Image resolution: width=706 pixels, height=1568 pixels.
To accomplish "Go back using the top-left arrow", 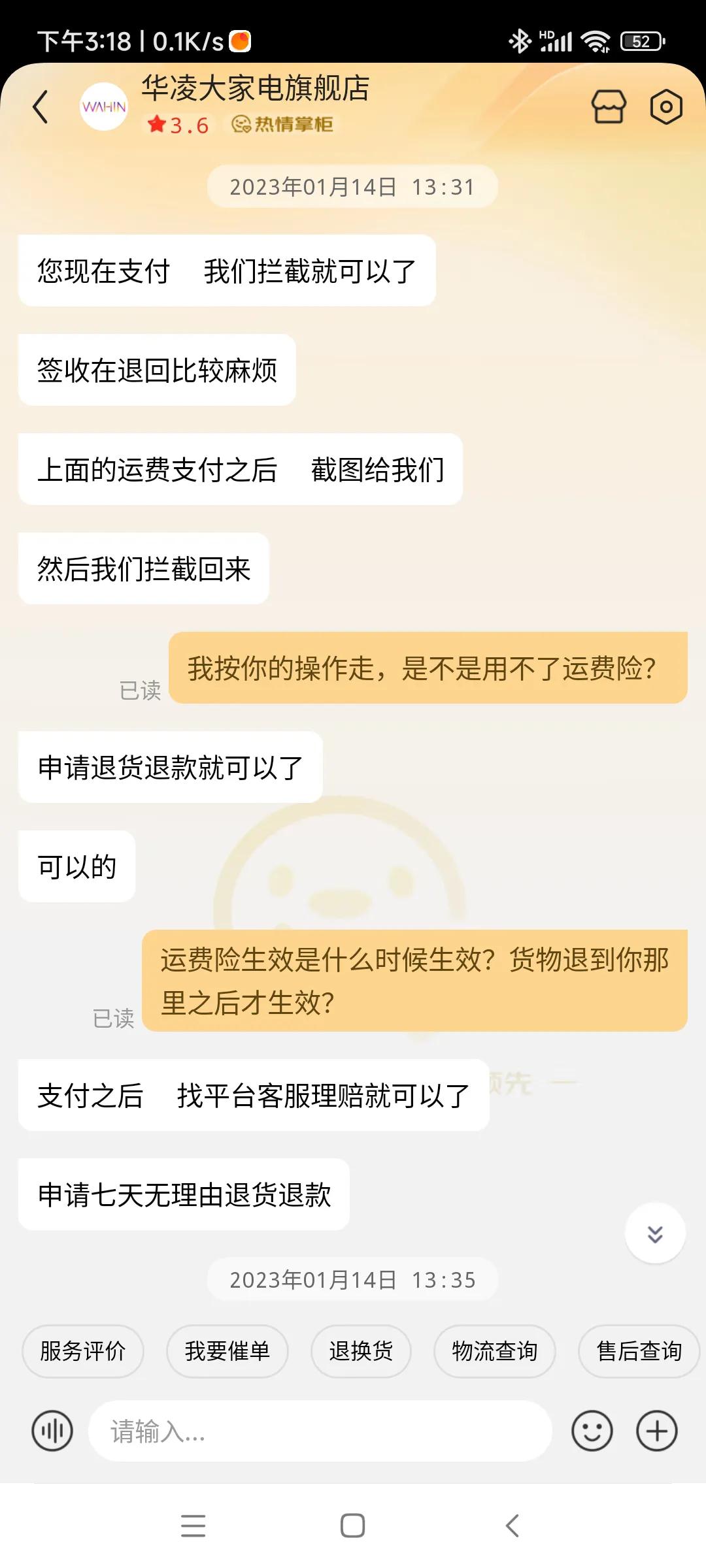I will (x=41, y=106).
